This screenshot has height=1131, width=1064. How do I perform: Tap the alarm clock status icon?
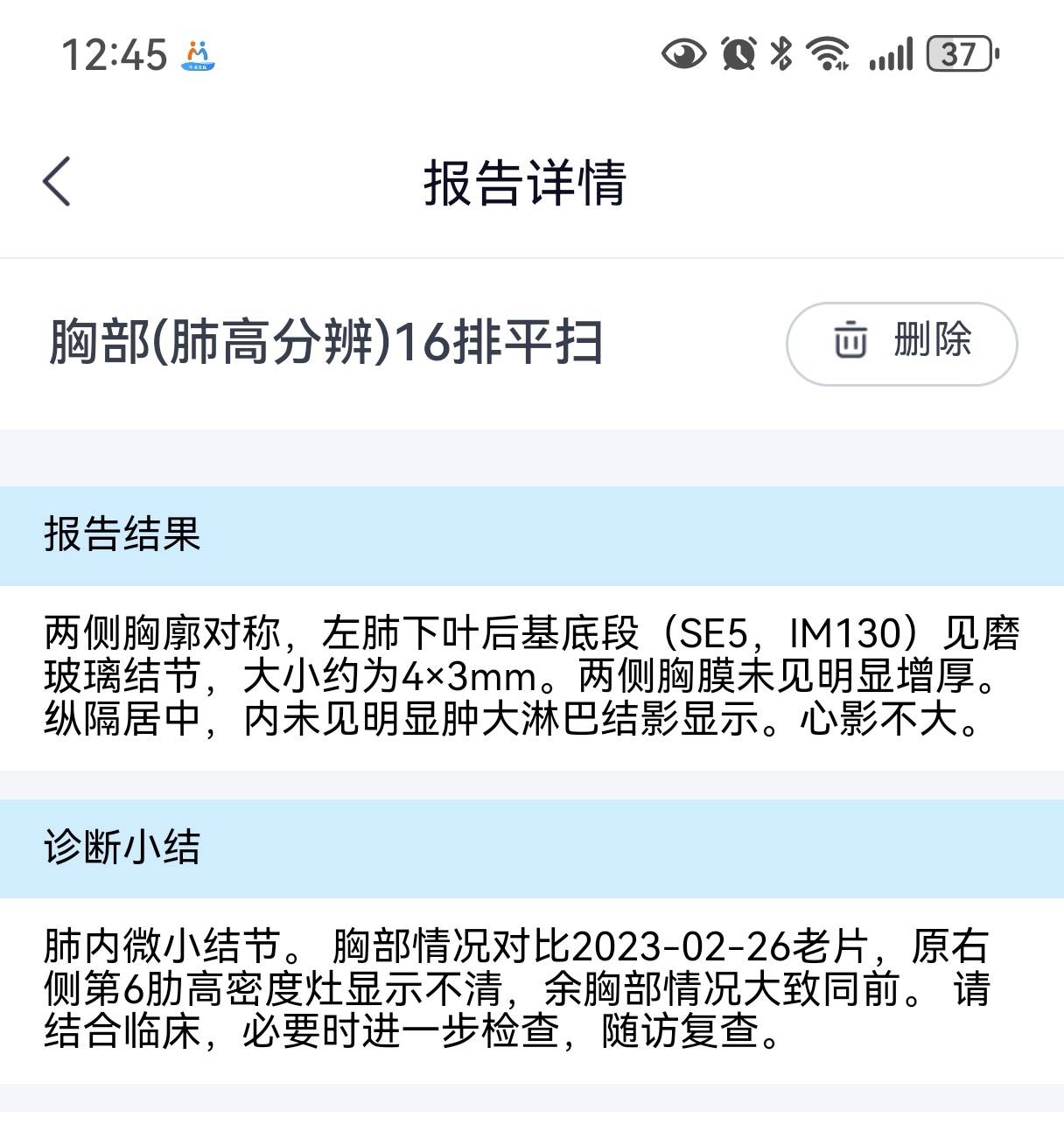point(738,55)
